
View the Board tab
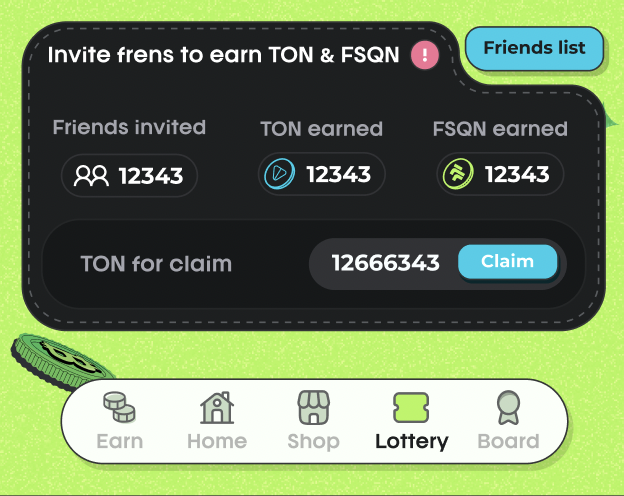pos(508,421)
